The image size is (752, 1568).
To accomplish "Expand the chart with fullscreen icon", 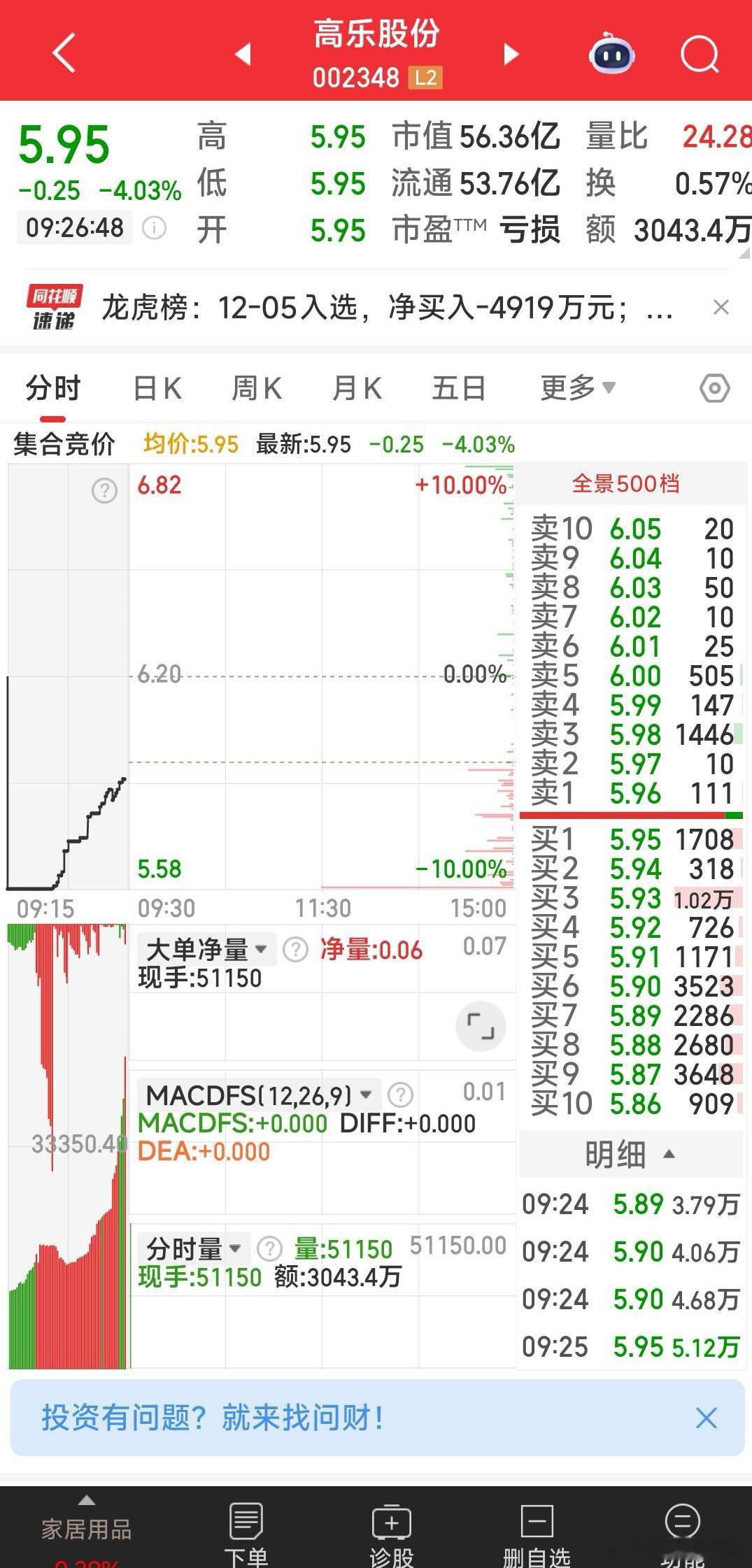I will tap(480, 1026).
